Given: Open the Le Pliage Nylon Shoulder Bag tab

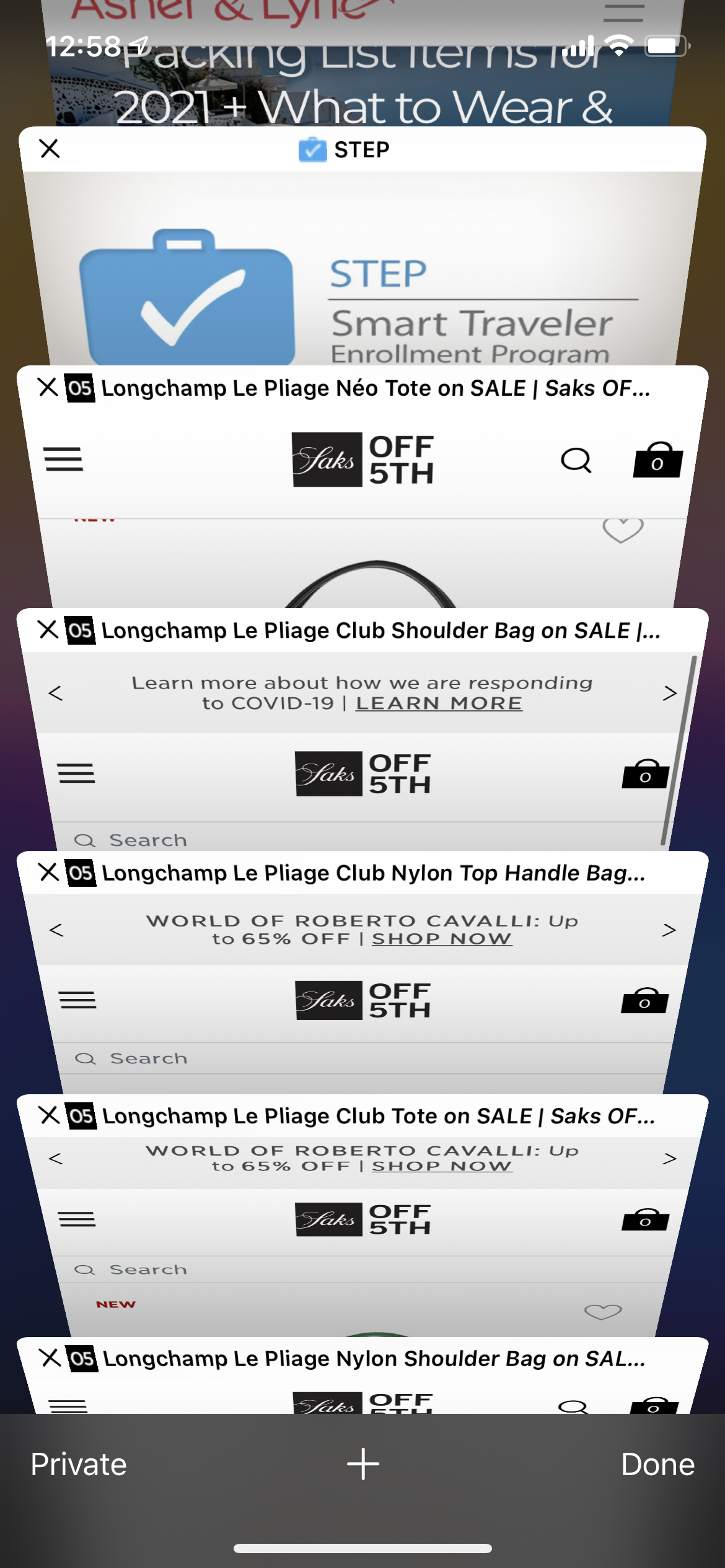Looking at the screenshot, I should [x=362, y=1387].
